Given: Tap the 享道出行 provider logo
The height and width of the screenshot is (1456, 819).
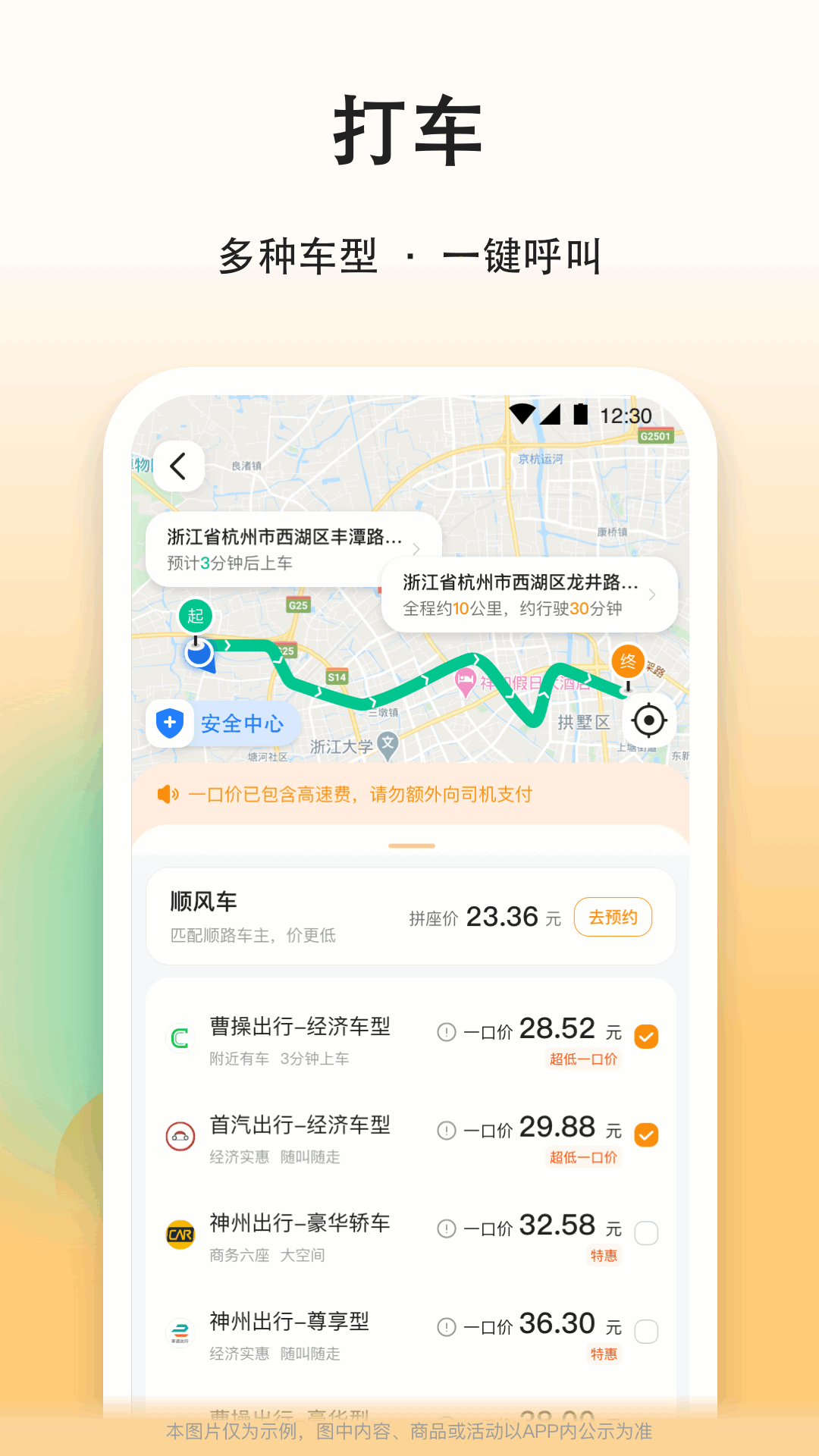Looking at the screenshot, I should (x=180, y=1331).
